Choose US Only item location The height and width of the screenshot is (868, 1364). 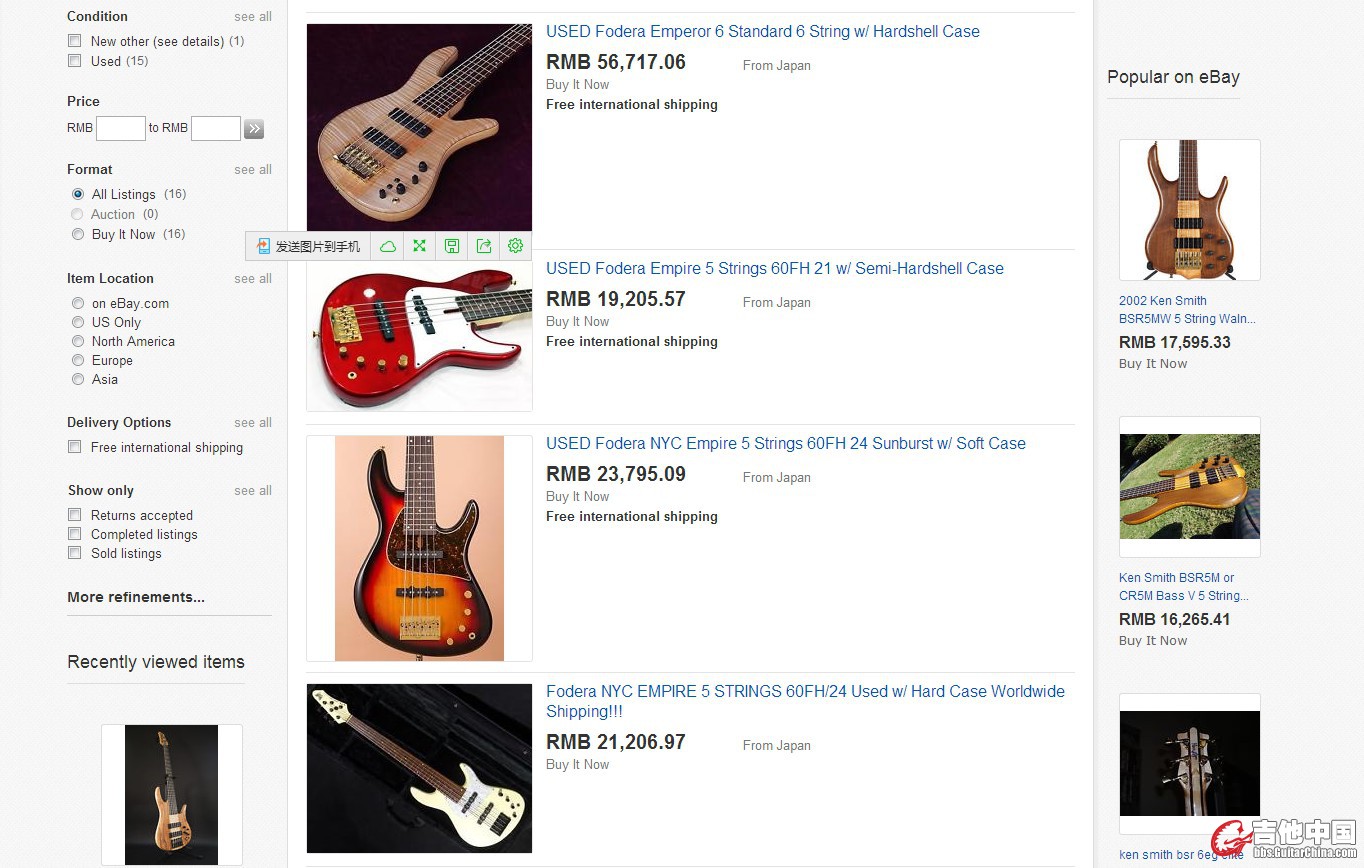click(x=78, y=322)
